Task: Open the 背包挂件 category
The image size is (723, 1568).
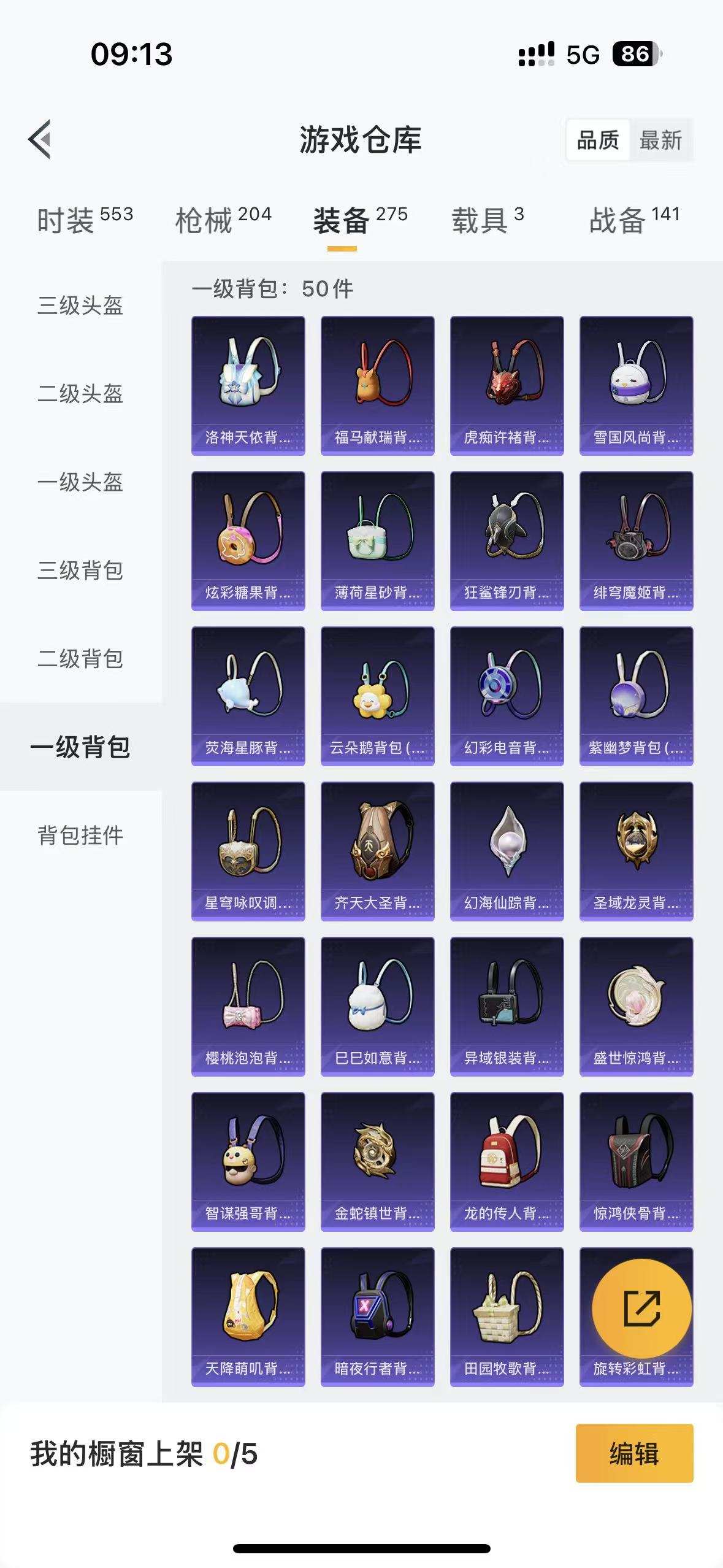Action: (80, 834)
